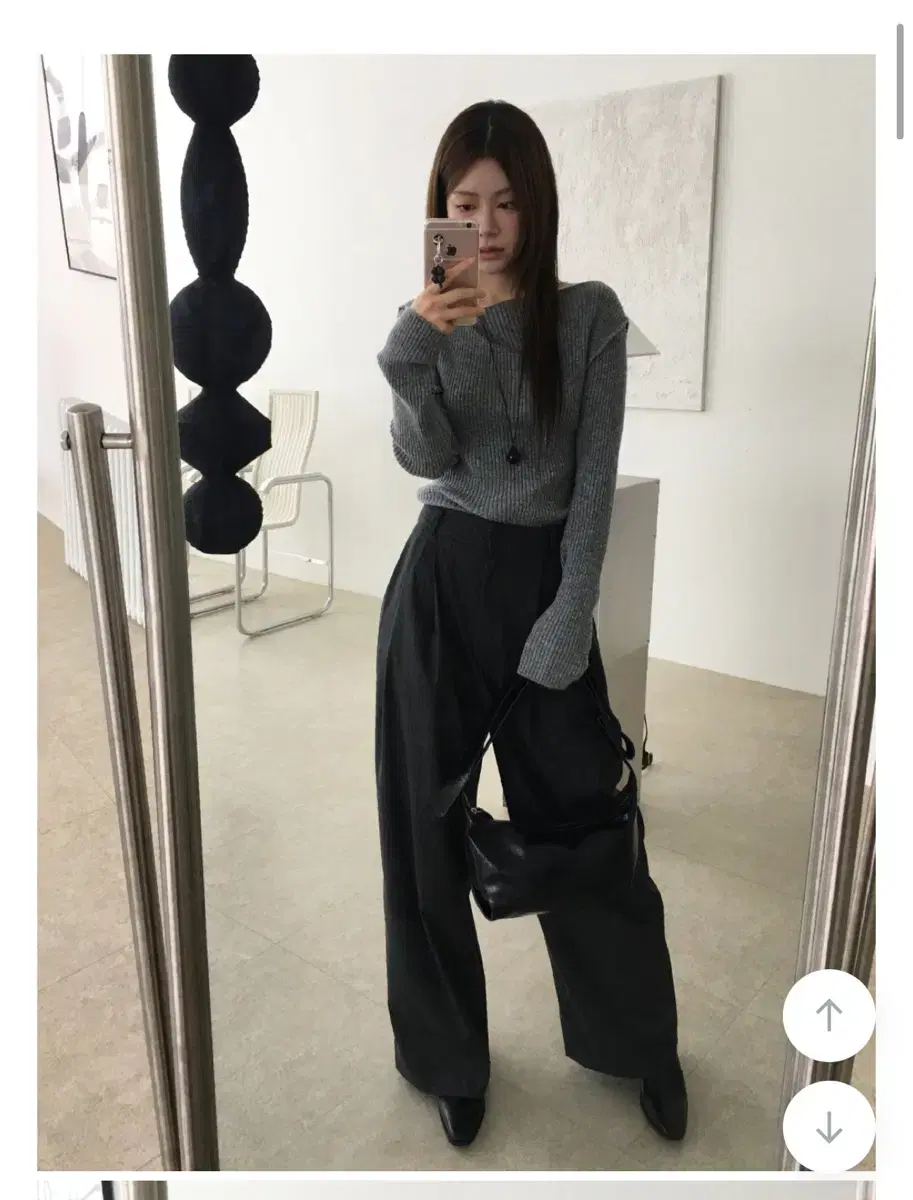The image size is (913, 1200).
Task: Click the grey knit sweater in the photo
Action: pos(500,430)
